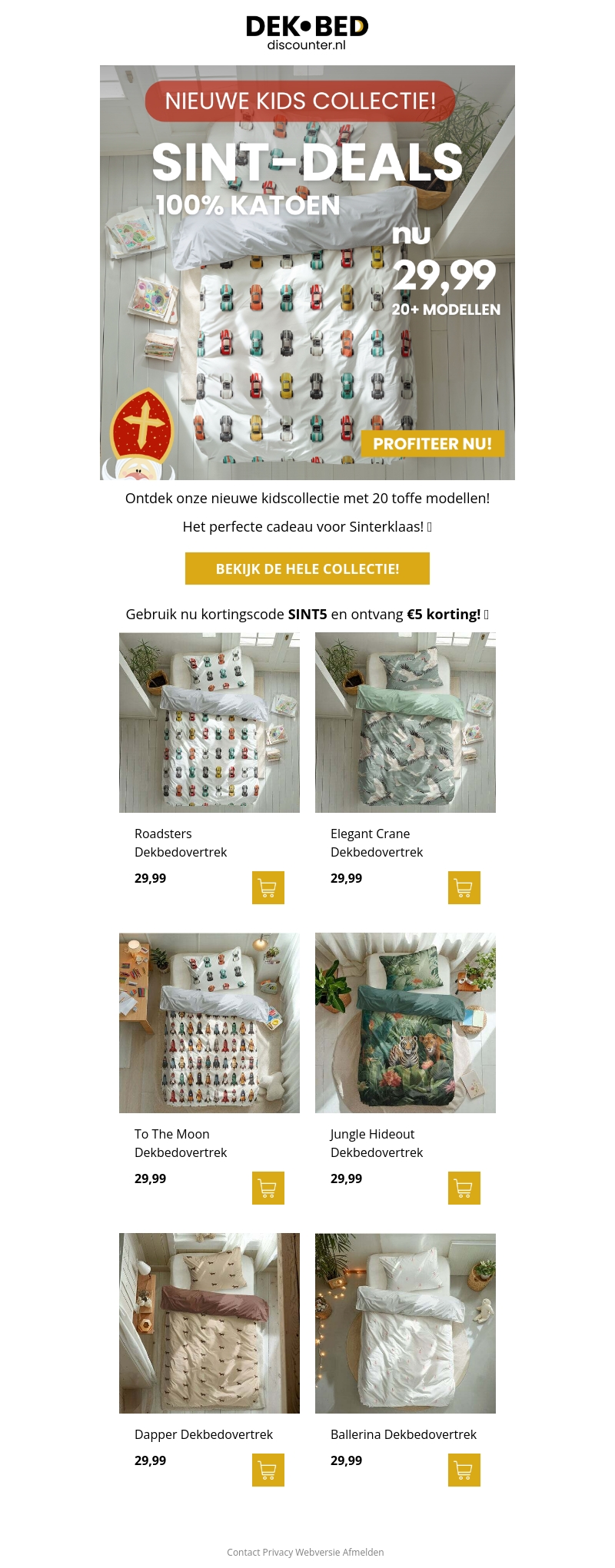The height and width of the screenshot is (1568, 615).
Task: Open the Contact link in footer
Action: [x=243, y=1552]
